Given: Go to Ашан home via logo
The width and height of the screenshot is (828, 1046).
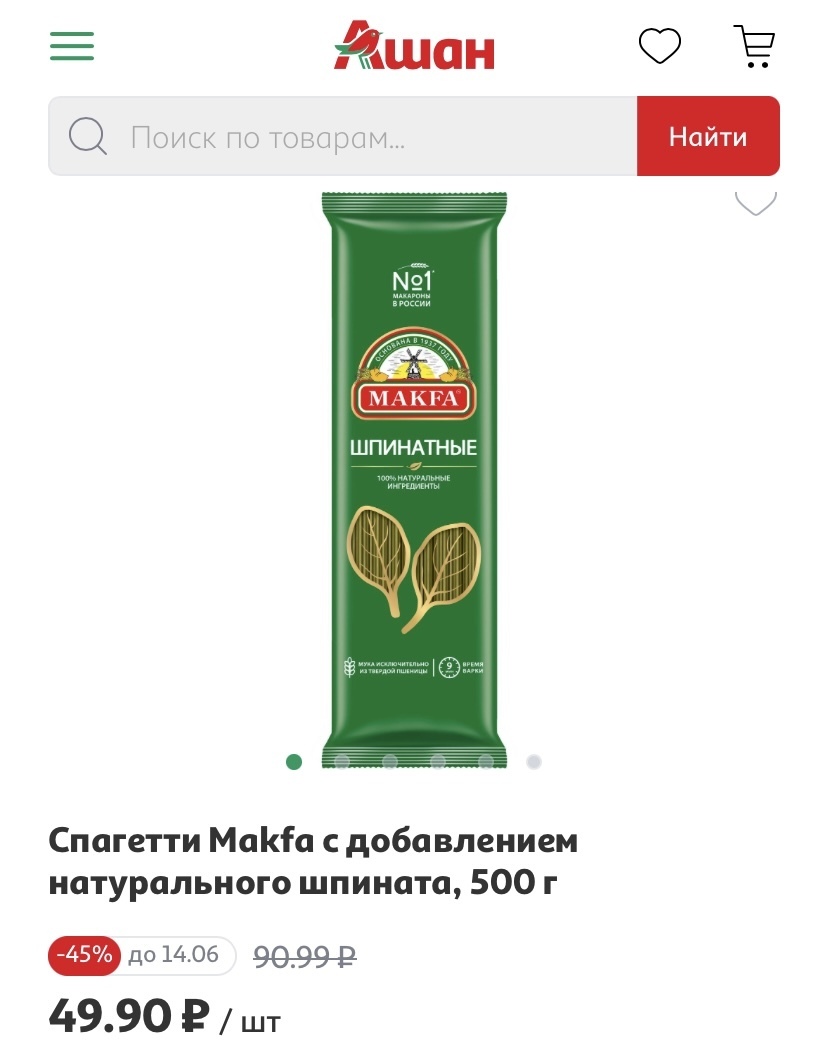Looking at the screenshot, I should [x=414, y=47].
